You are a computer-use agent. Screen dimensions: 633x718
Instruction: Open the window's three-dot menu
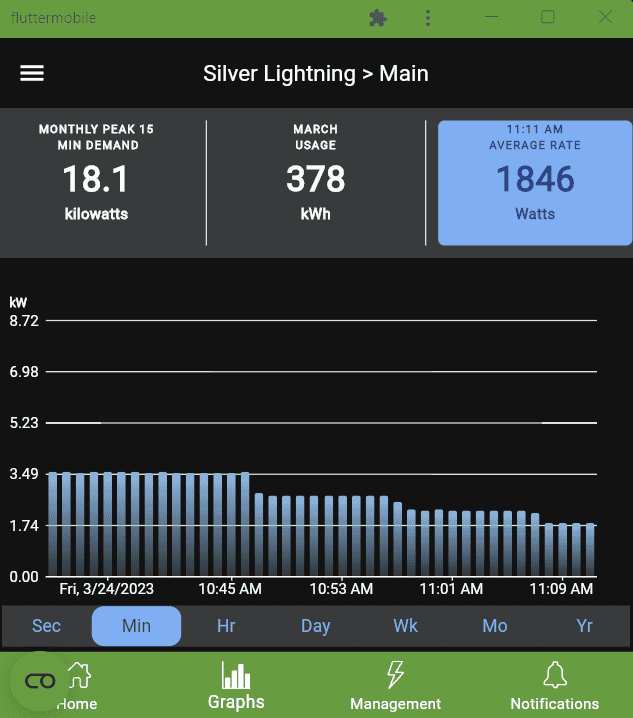click(x=428, y=17)
